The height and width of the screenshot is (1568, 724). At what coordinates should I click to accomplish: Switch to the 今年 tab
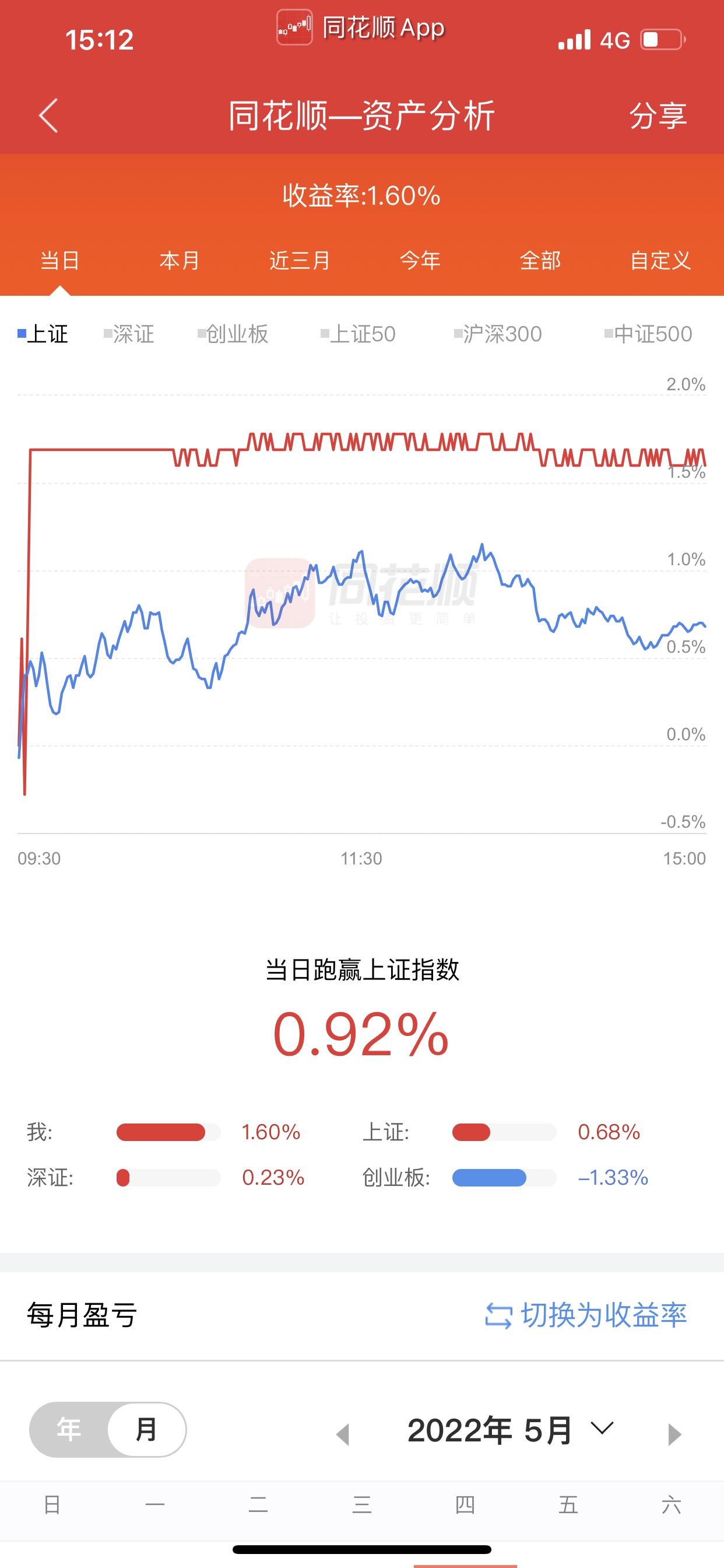(420, 261)
